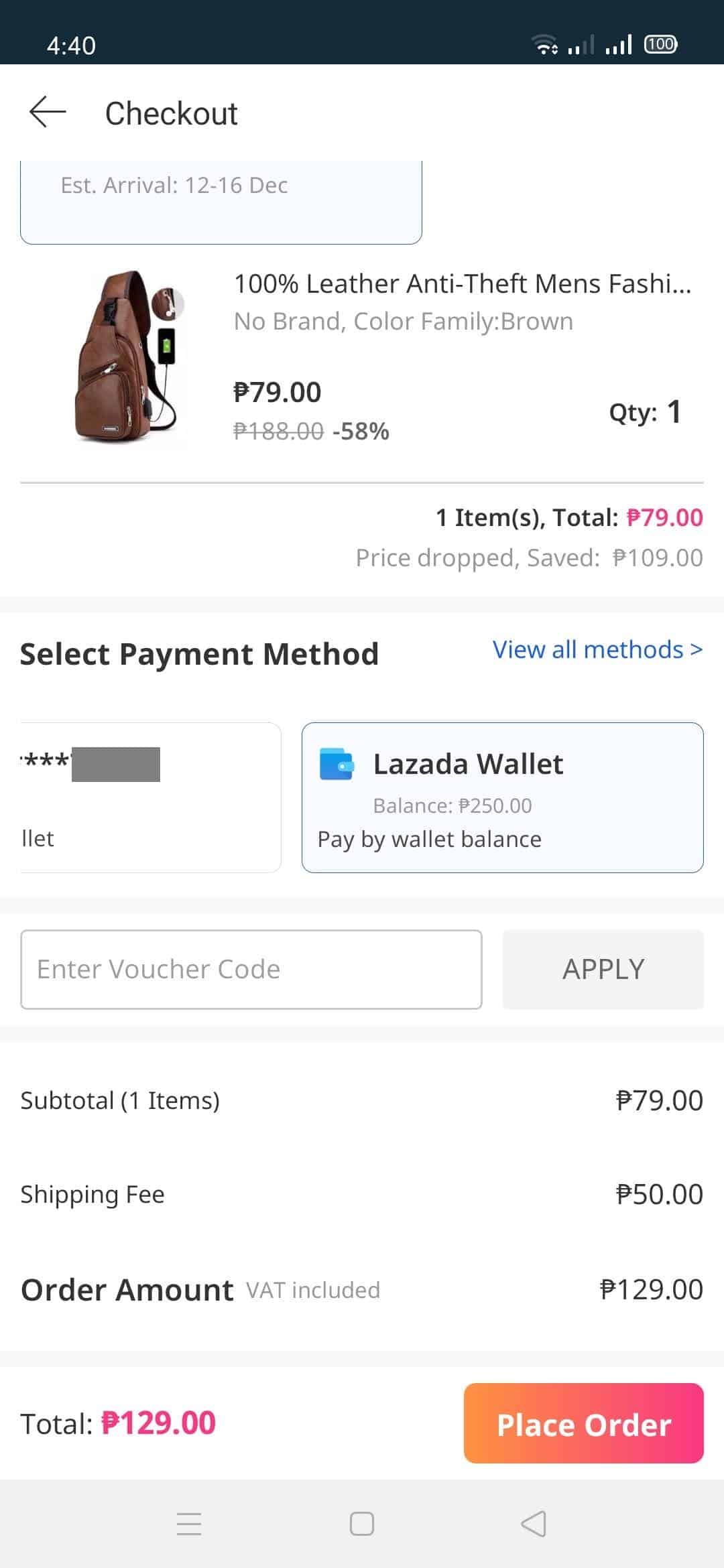The height and width of the screenshot is (1568, 724).
Task: Open No Brand, Color Family:Brown details
Action: pos(403,321)
